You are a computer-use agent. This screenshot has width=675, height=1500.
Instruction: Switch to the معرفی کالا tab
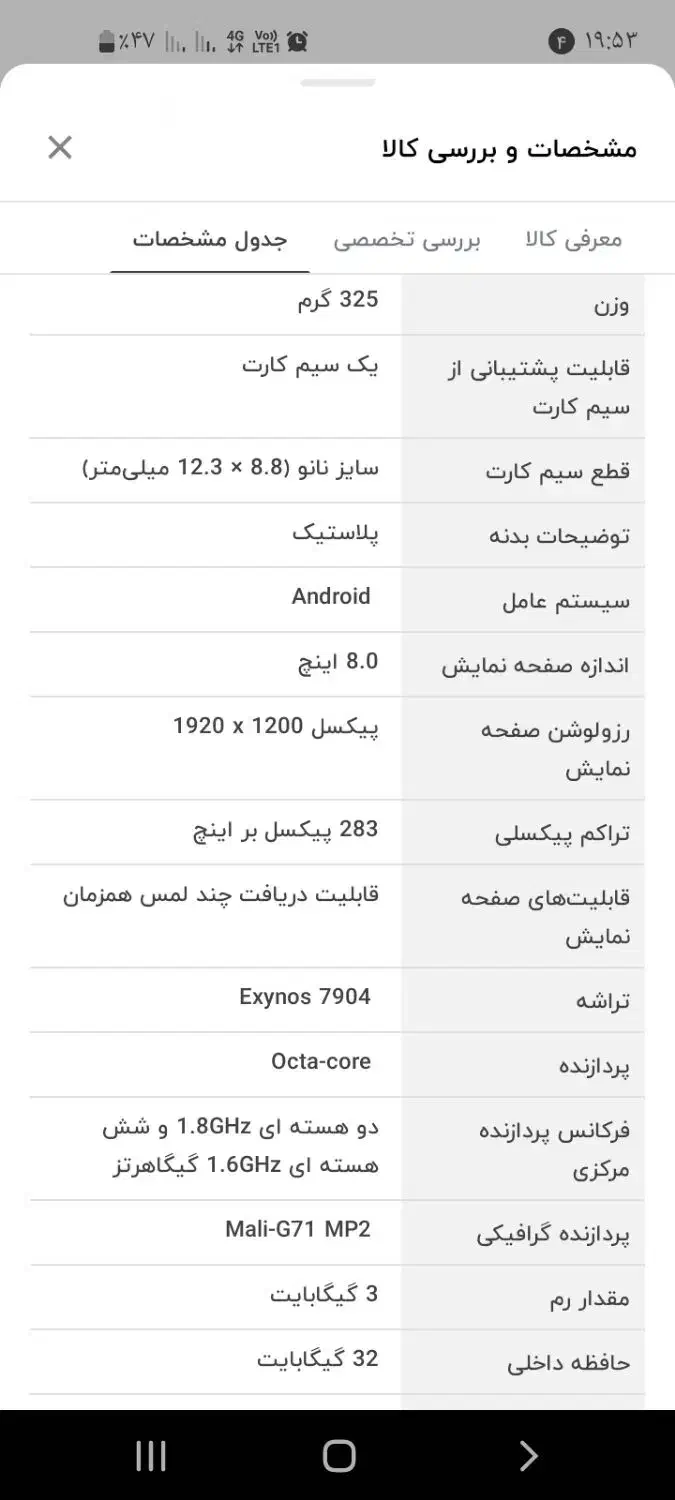[x=573, y=240]
